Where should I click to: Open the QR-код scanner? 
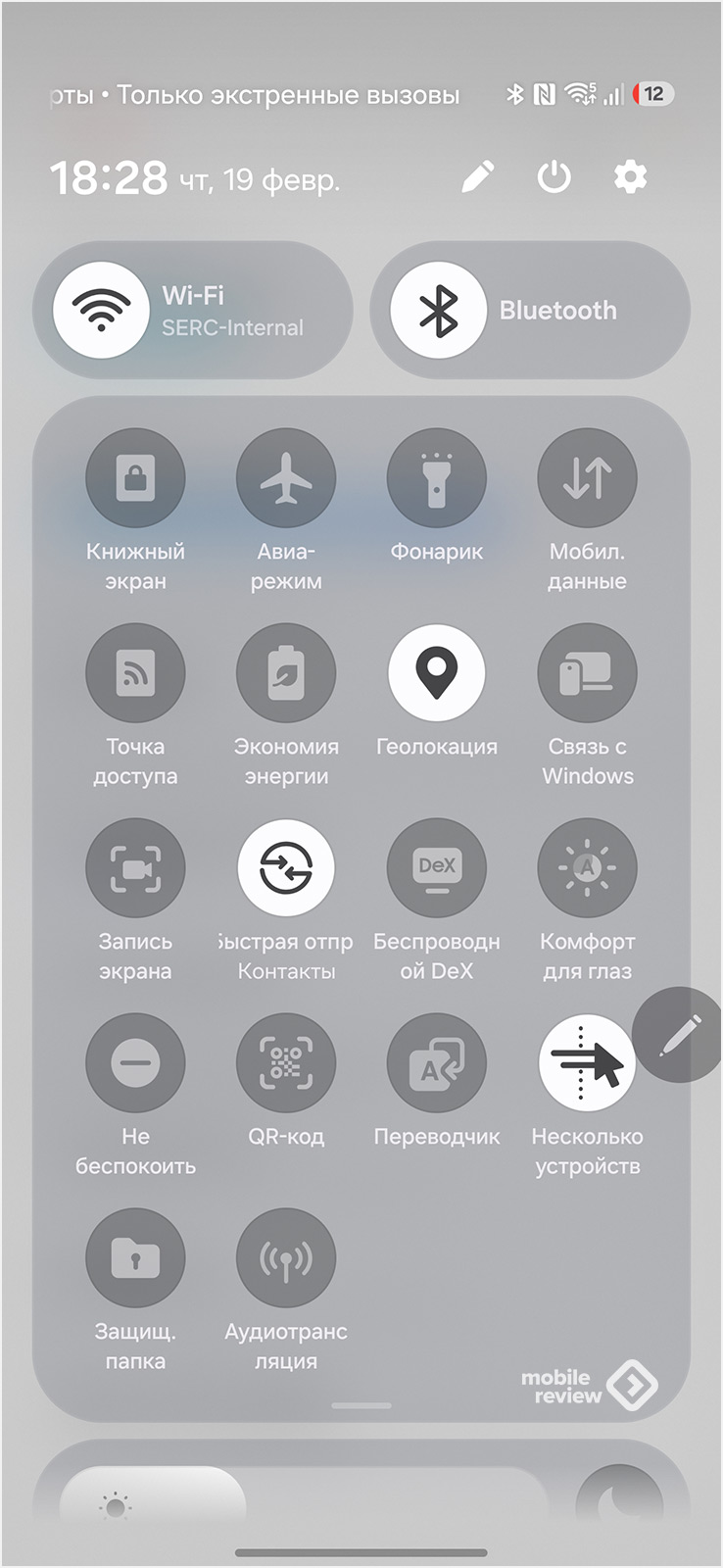286,1063
